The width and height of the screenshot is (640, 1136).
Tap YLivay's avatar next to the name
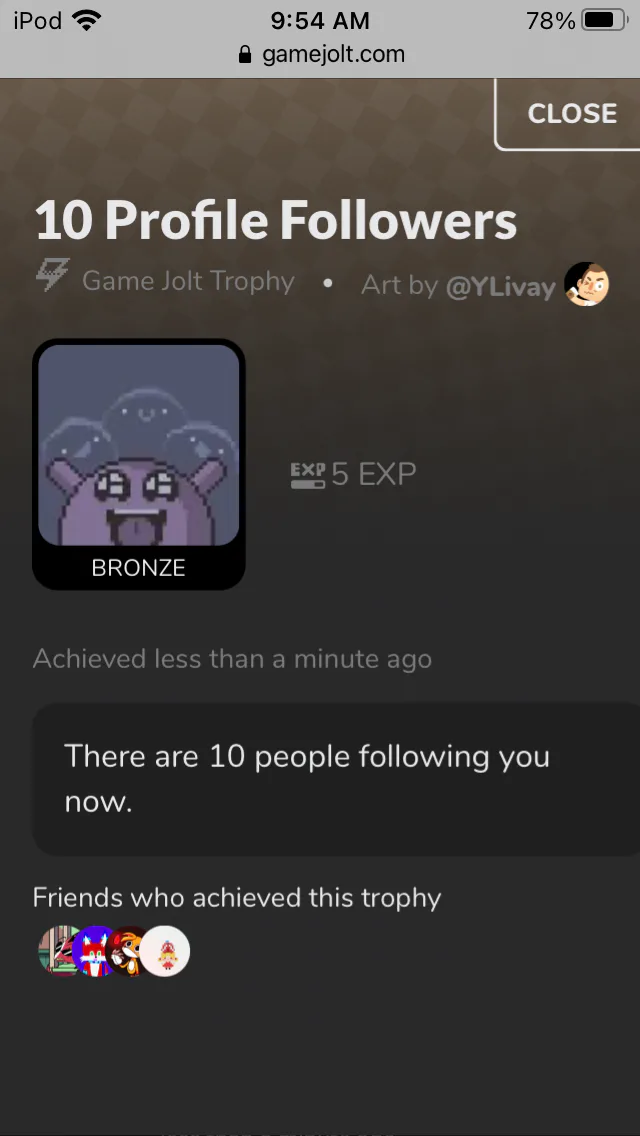coord(586,285)
